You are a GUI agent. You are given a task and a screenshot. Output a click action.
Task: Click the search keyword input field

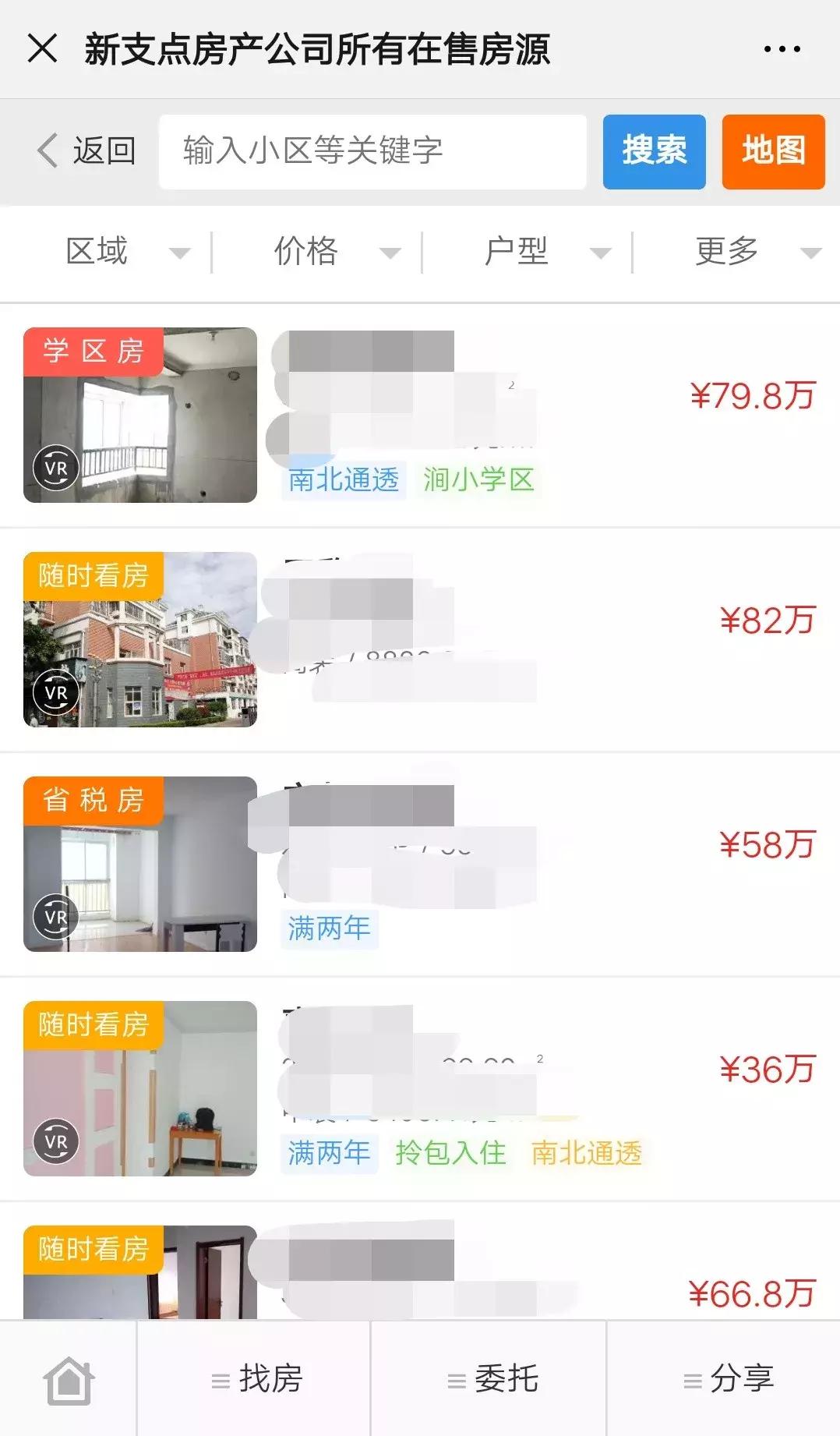372,151
